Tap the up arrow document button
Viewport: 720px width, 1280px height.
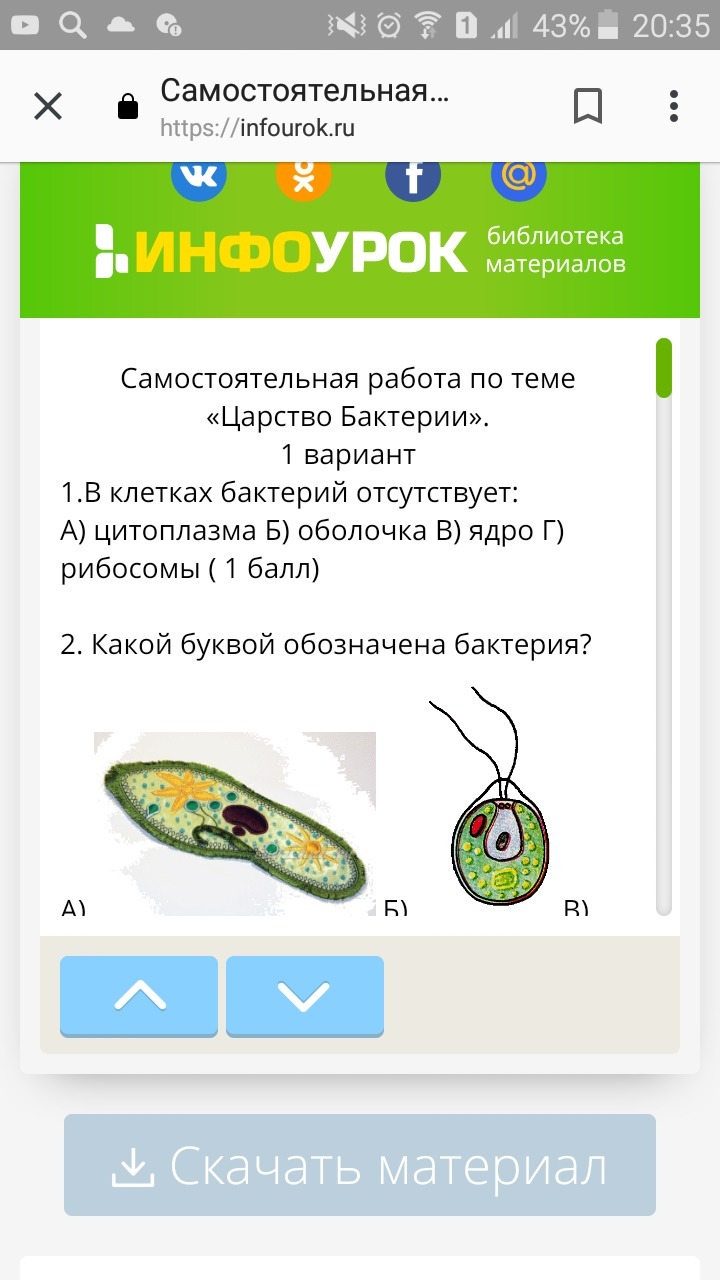139,996
